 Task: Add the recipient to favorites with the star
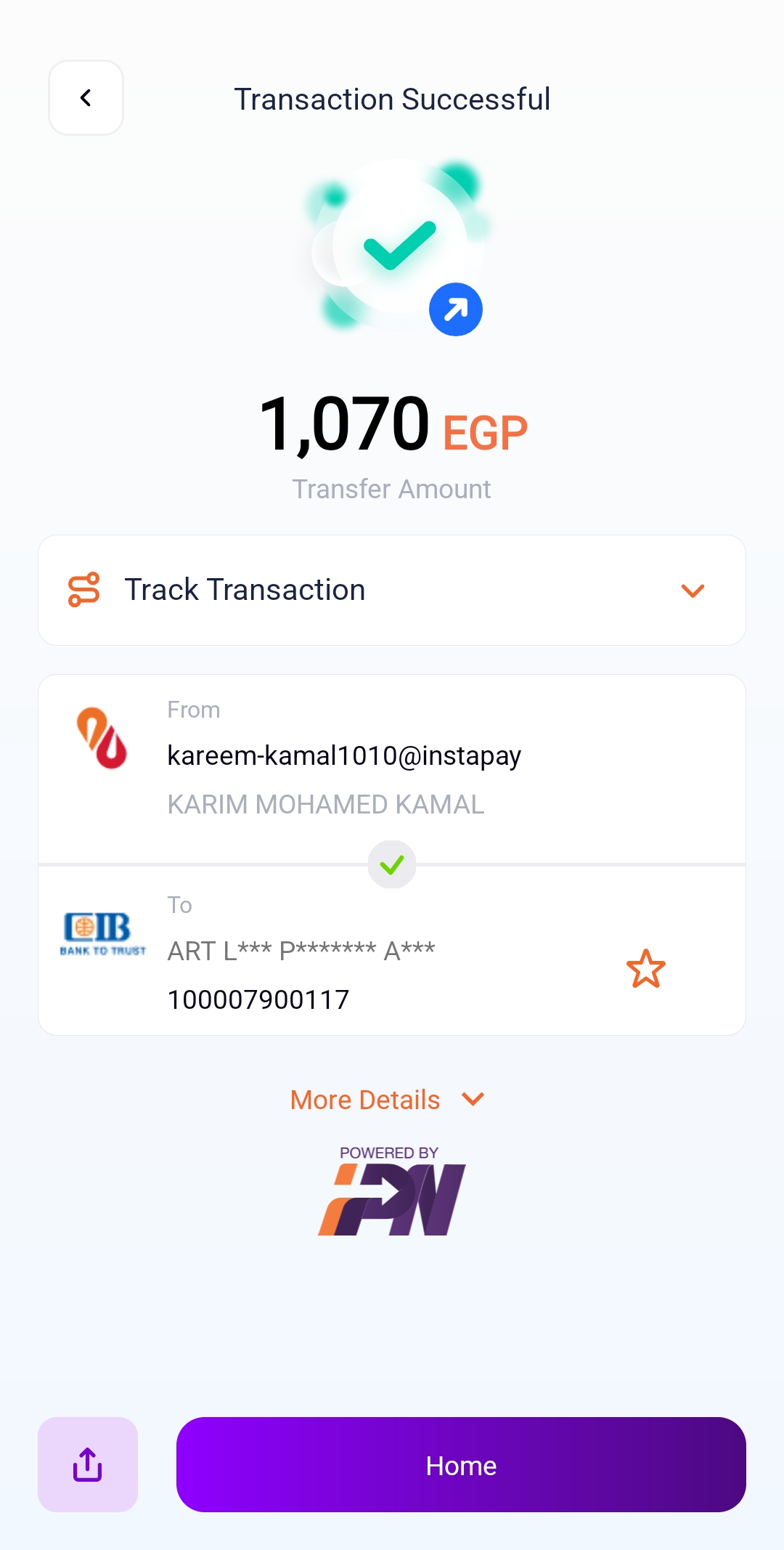point(645,969)
